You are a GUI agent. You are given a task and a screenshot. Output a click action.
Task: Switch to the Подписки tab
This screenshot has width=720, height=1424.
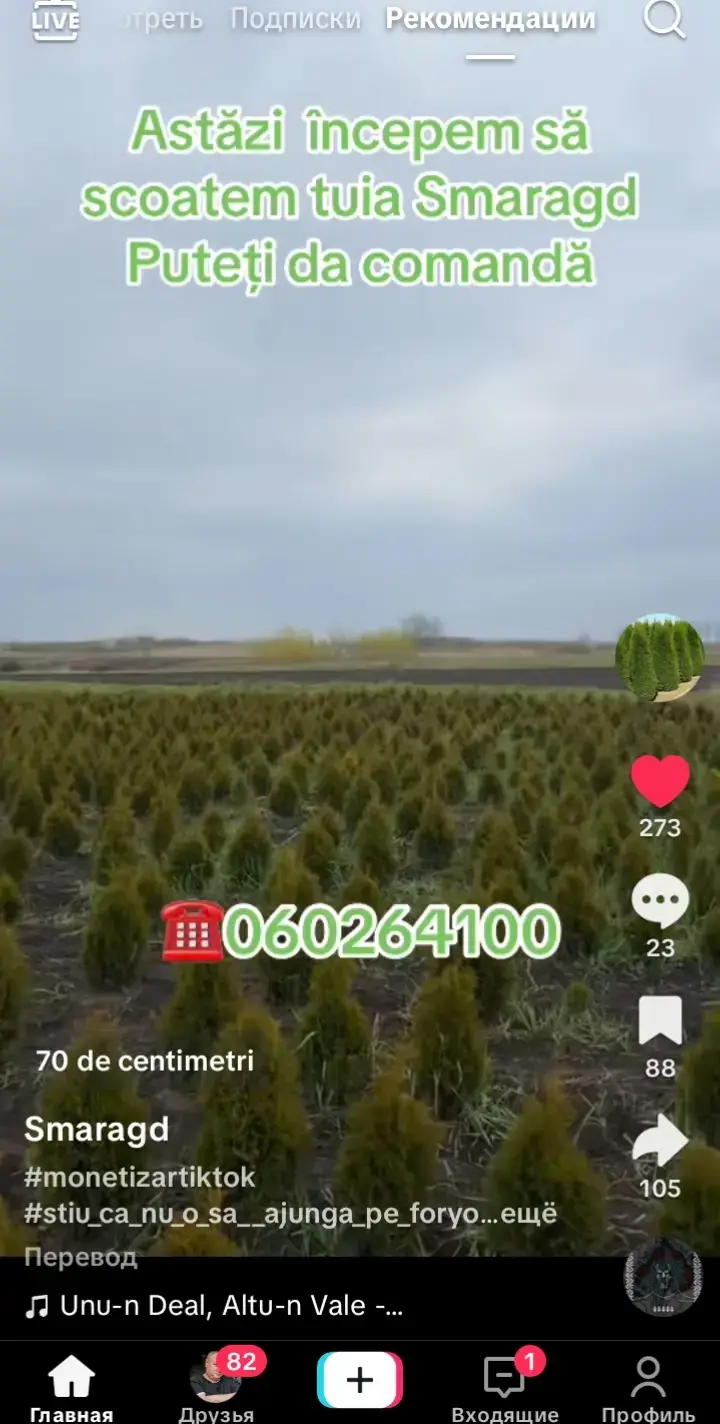click(x=295, y=18)
